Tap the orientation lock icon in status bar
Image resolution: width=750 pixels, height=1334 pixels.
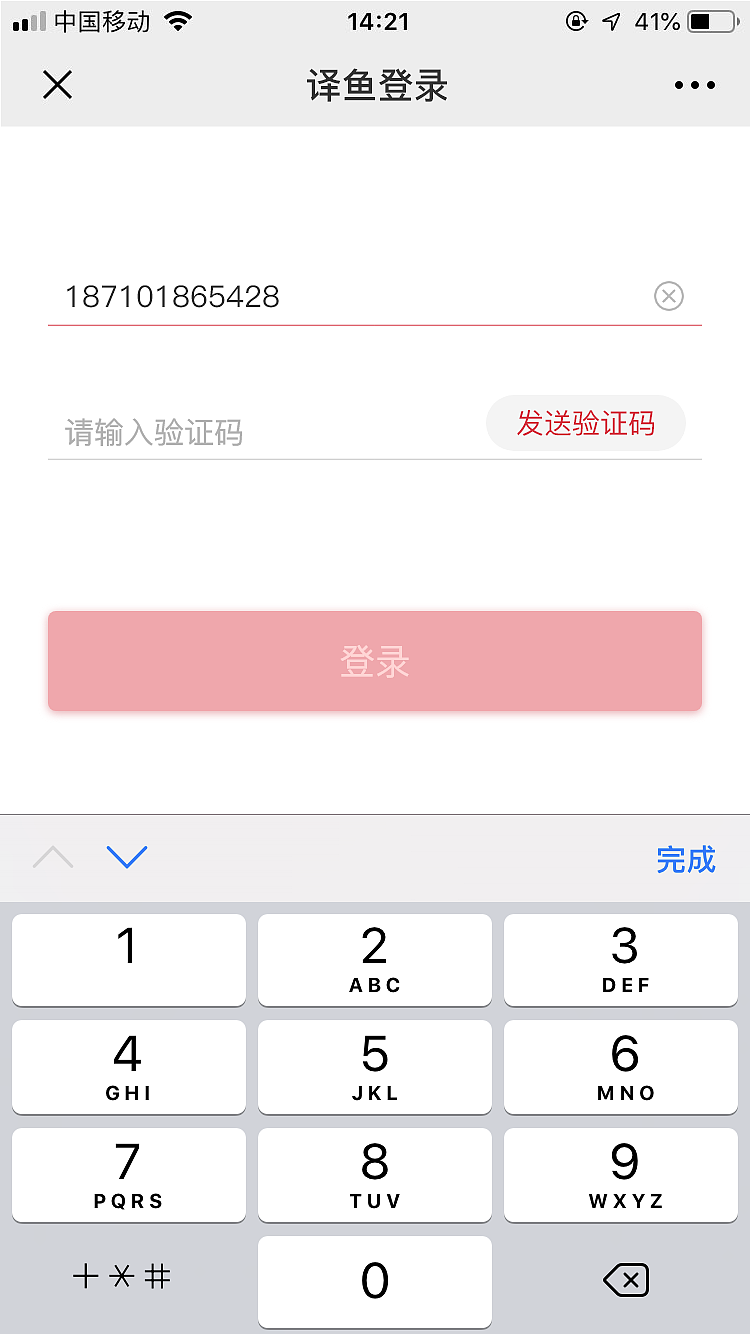576,20
